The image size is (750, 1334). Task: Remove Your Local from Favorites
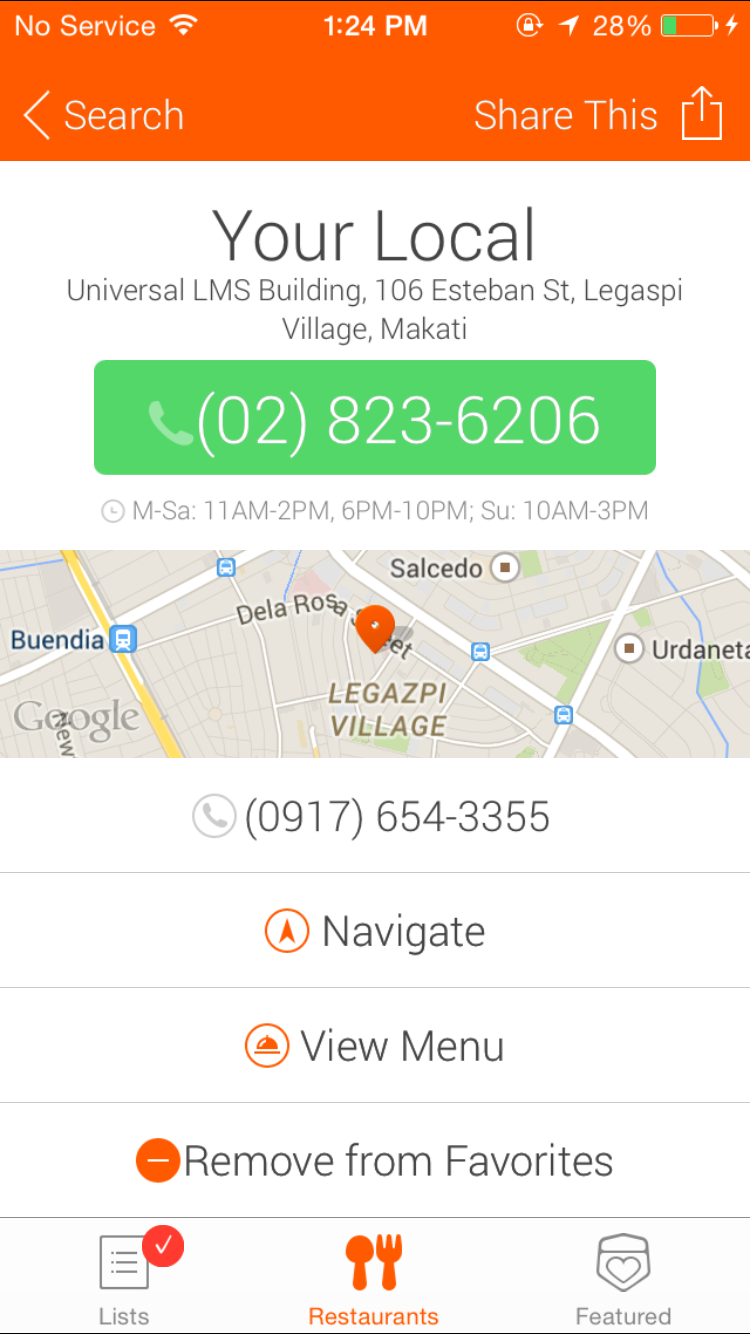(x=375, y=1161)
